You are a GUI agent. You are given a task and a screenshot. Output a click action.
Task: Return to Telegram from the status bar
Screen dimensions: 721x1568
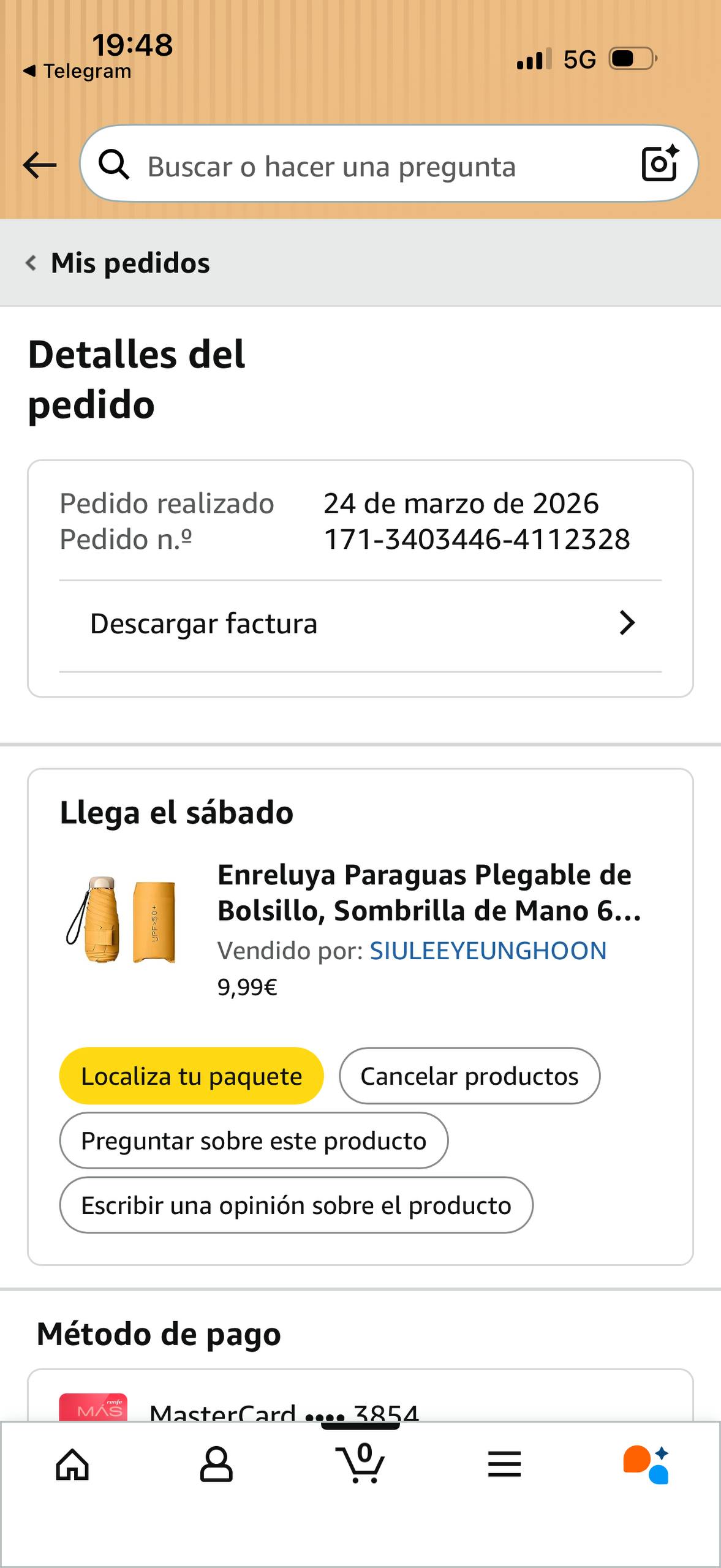click(x=78, y=71)
